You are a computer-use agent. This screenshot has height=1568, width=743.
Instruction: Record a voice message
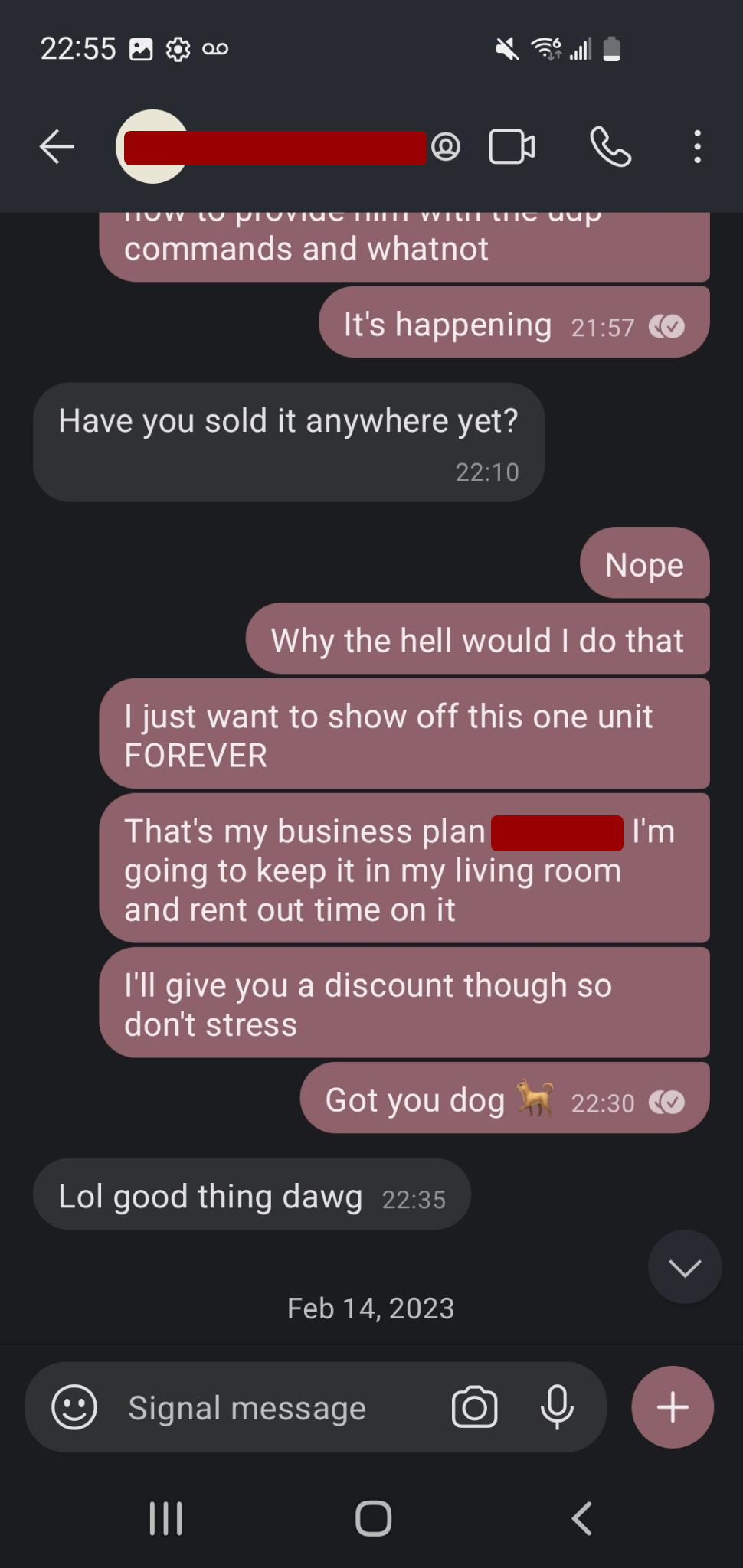click(557, 1407)
